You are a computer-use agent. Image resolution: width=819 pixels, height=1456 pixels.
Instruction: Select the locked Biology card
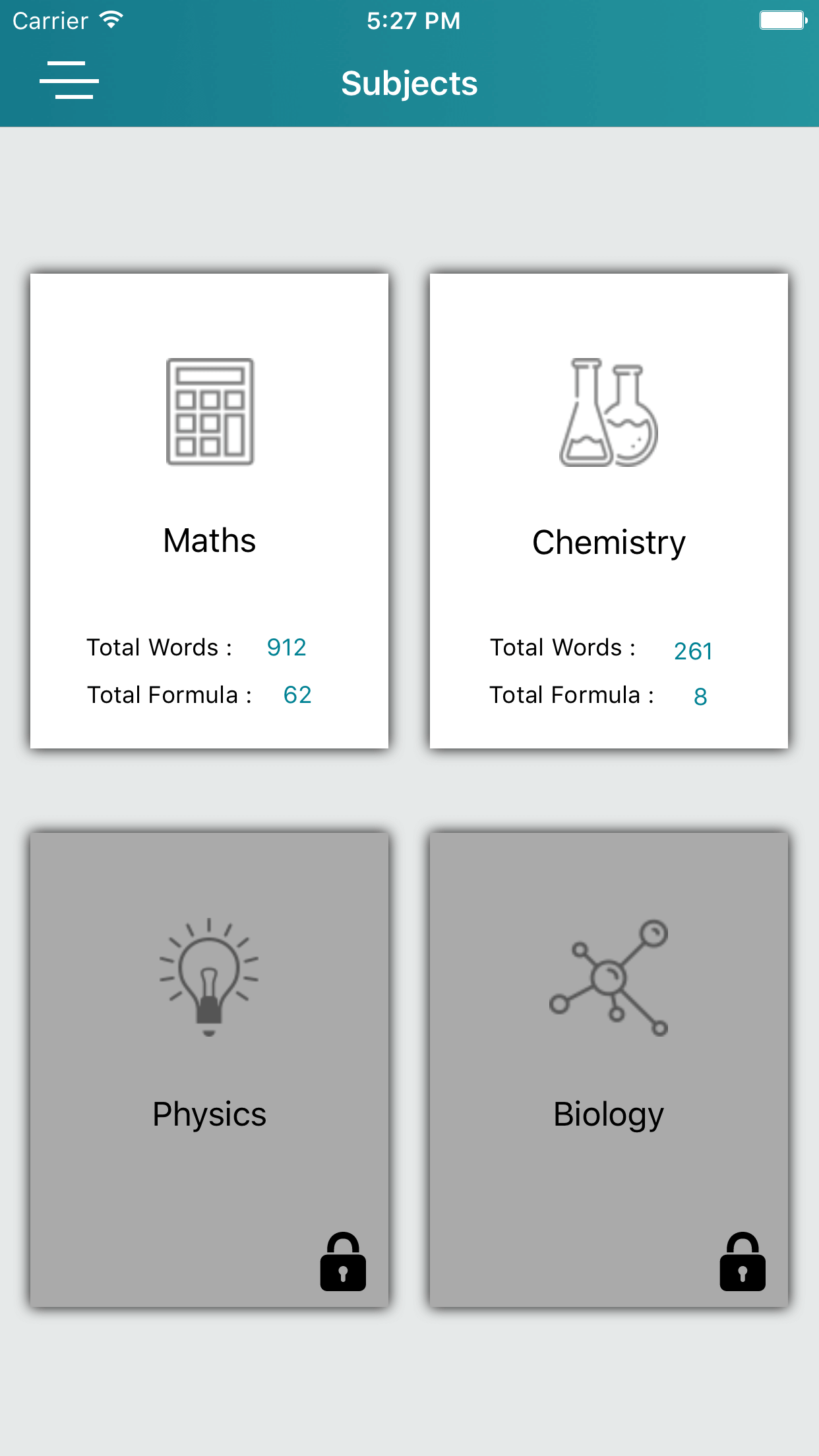[609, 1070]
